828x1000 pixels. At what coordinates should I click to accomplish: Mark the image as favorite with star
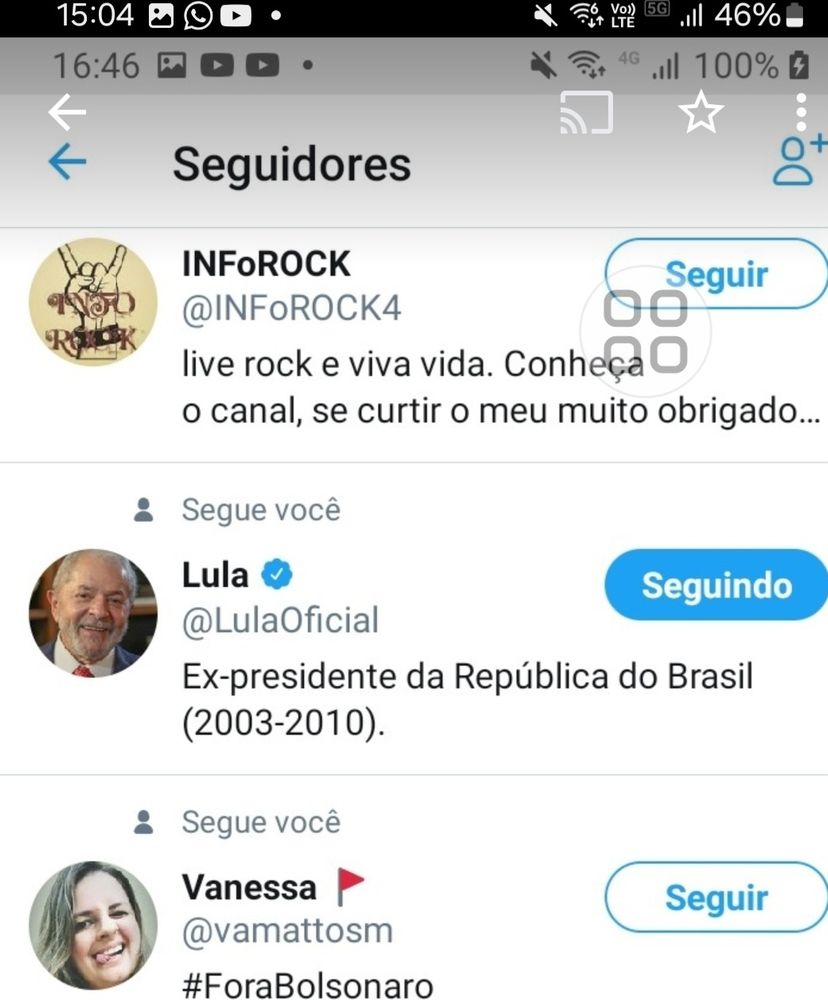tap(700, 112)
